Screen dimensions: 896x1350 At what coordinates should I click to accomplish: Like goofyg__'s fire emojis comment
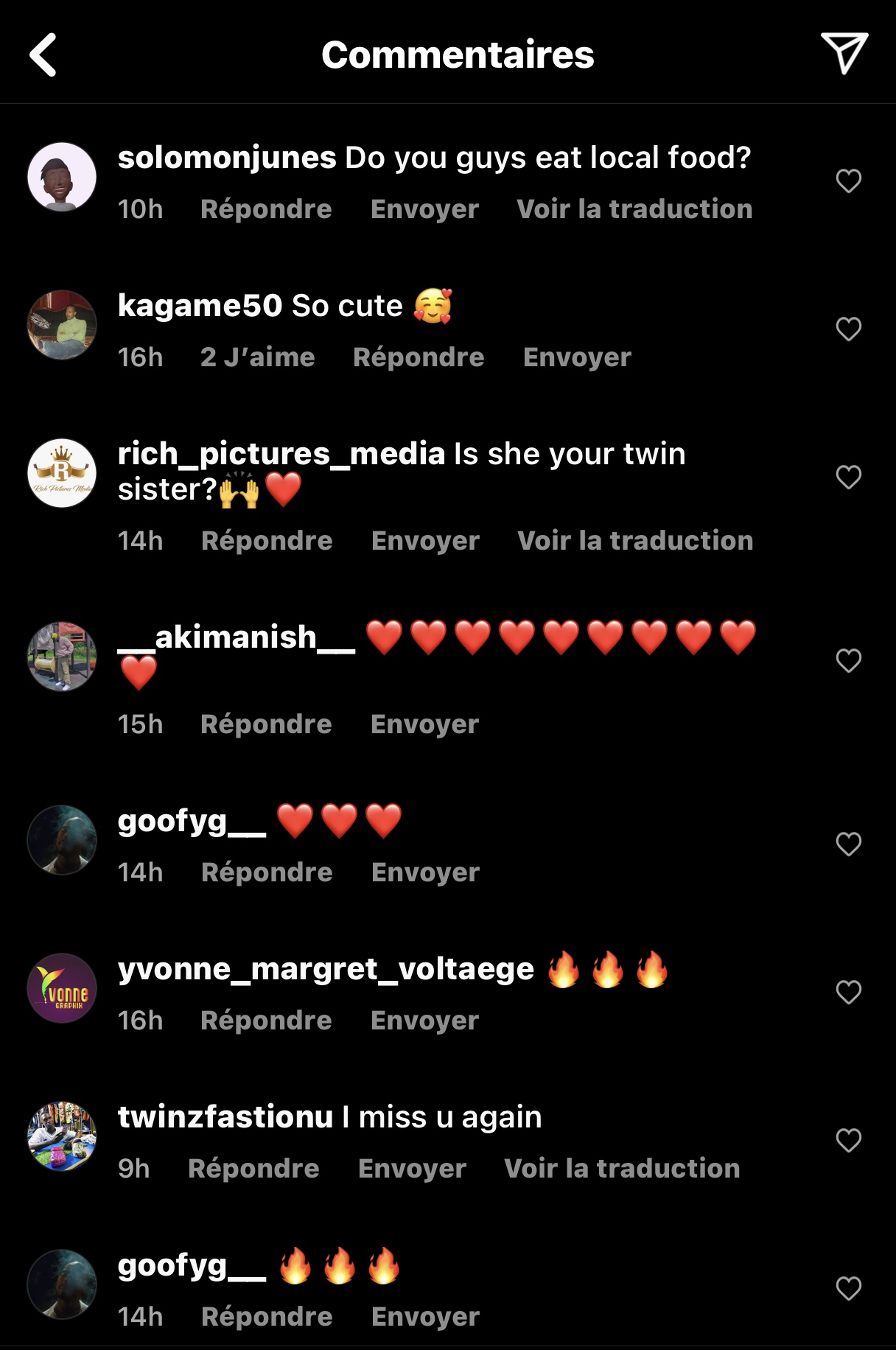tap(848, 1288)
